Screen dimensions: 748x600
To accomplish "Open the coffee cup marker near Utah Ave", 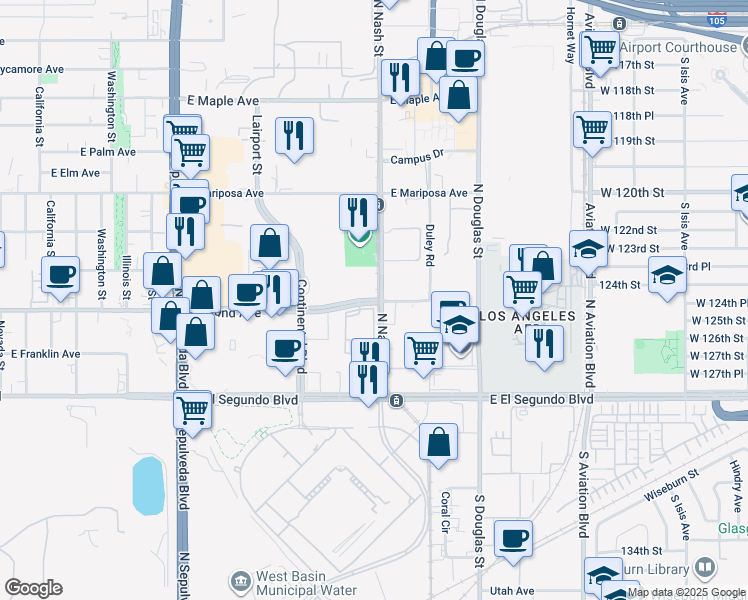I will coord(515,539).
